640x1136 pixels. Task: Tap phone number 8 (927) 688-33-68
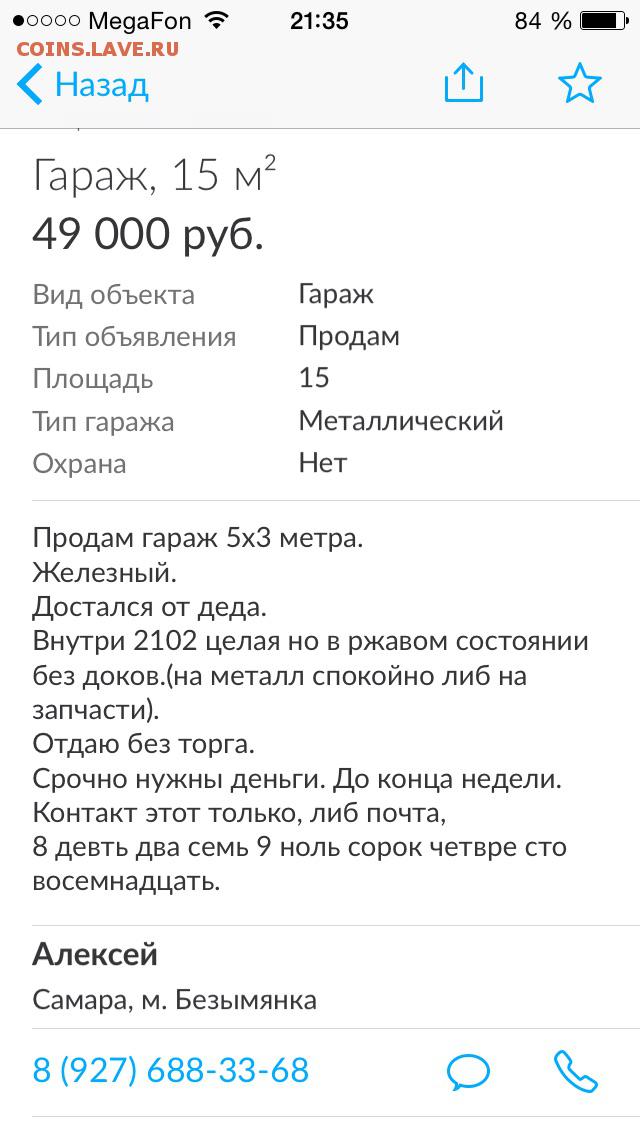point(171,1071)
